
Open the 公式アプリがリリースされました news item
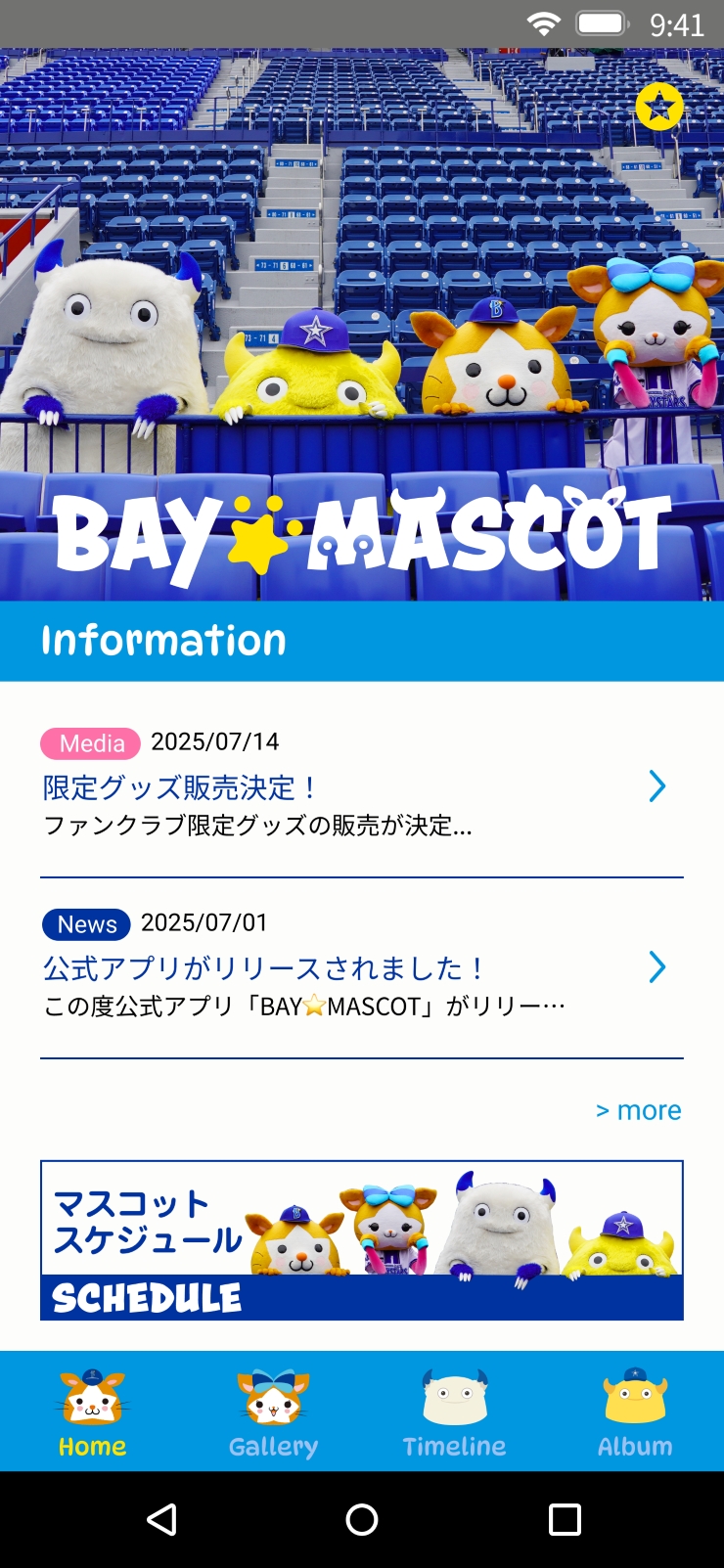pyautogui.click(x=361, y=968)
